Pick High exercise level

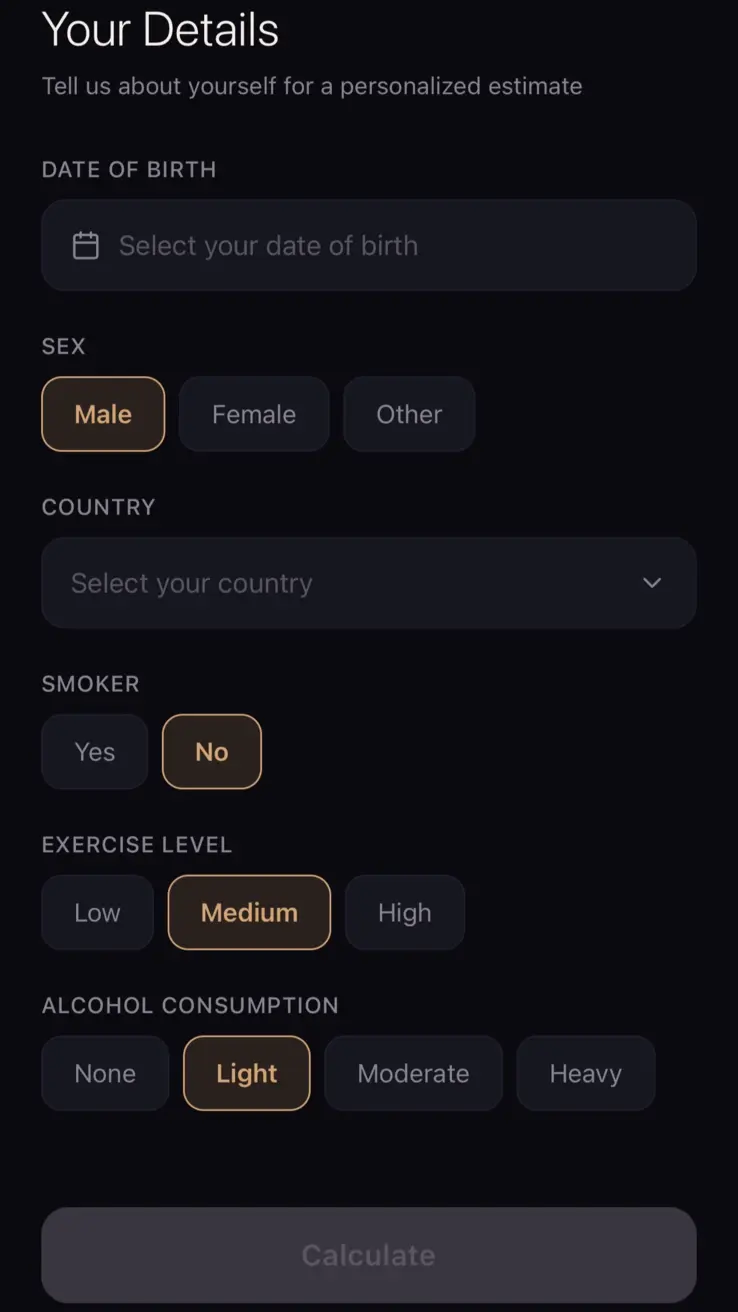[x=405, y=912]
